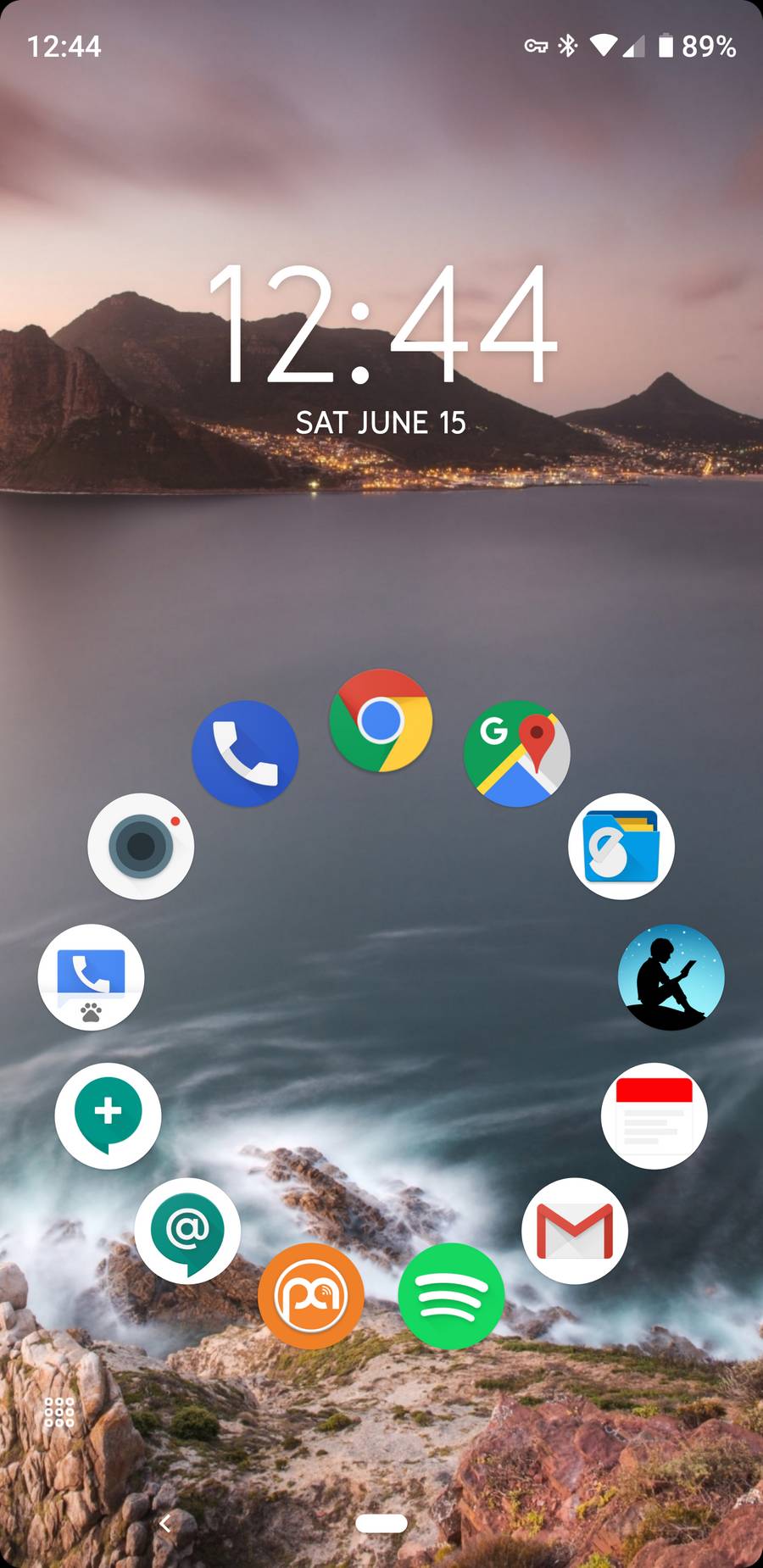This screenshot has height=1568, width=763.
Task: Open the app drawer grid
Action: click(x=59, y=1412)
